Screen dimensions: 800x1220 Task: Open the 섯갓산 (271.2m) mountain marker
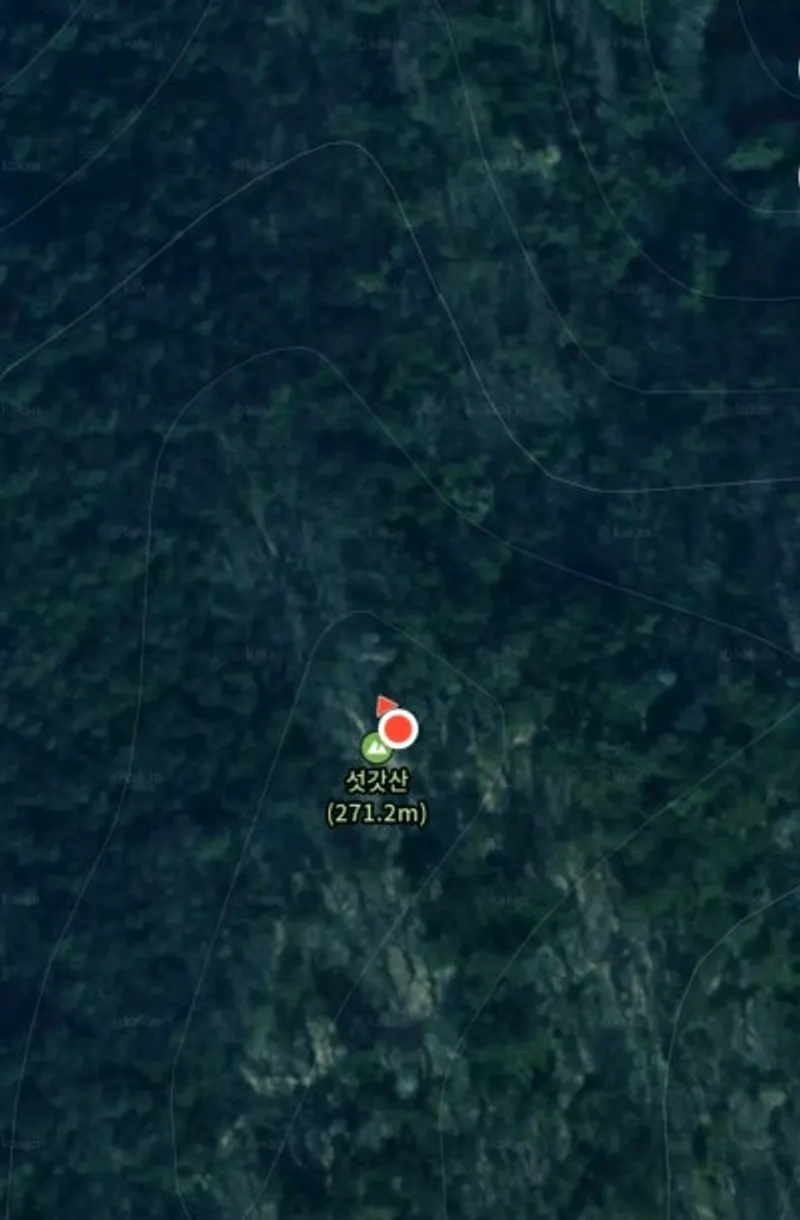pyautogui.click(x=375, y=748)
